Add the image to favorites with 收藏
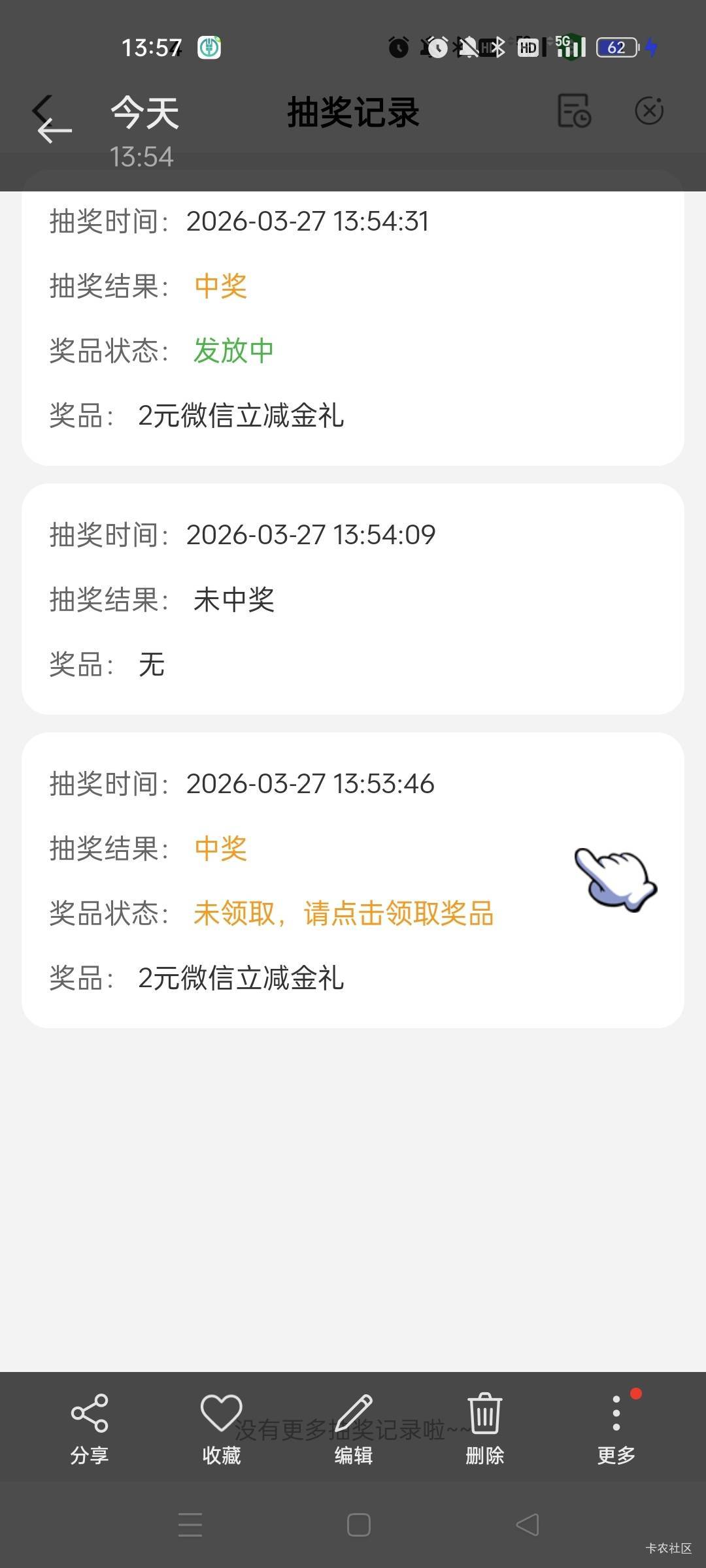This screenshot has width=706, height=1568. [x=222, y=1429]
